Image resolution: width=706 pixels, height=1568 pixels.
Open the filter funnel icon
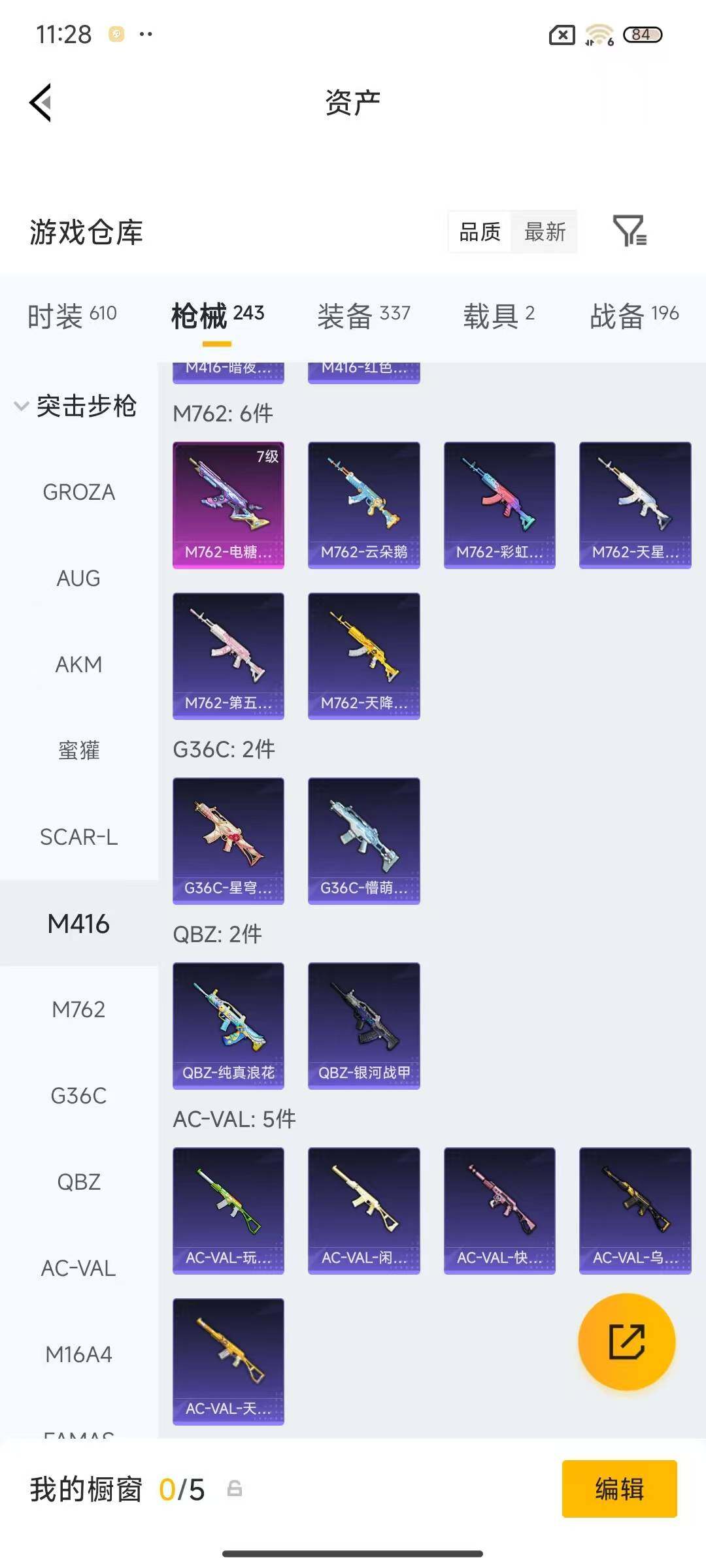coord(629,231)
